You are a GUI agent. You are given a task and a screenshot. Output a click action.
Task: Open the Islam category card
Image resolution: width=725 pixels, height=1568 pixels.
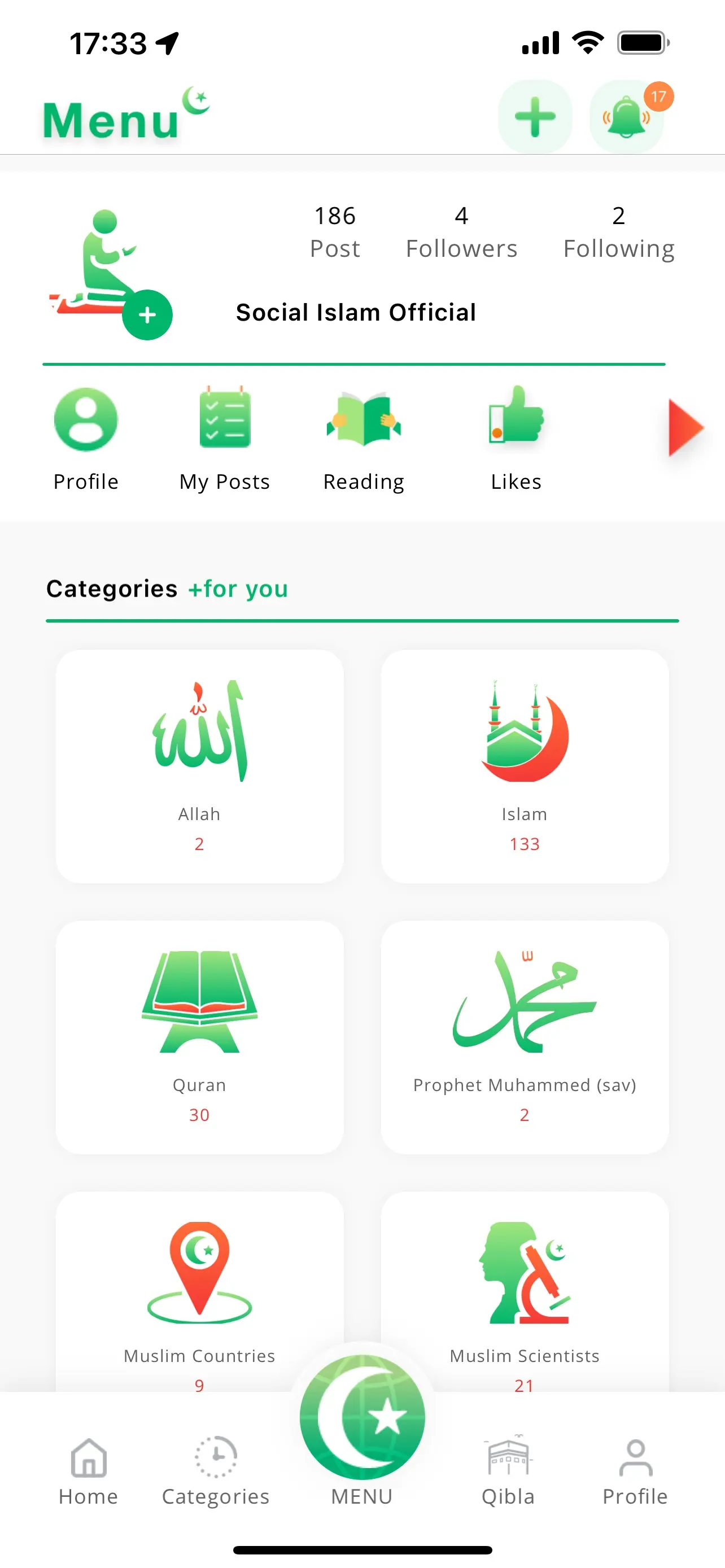[x=525, y=767]
